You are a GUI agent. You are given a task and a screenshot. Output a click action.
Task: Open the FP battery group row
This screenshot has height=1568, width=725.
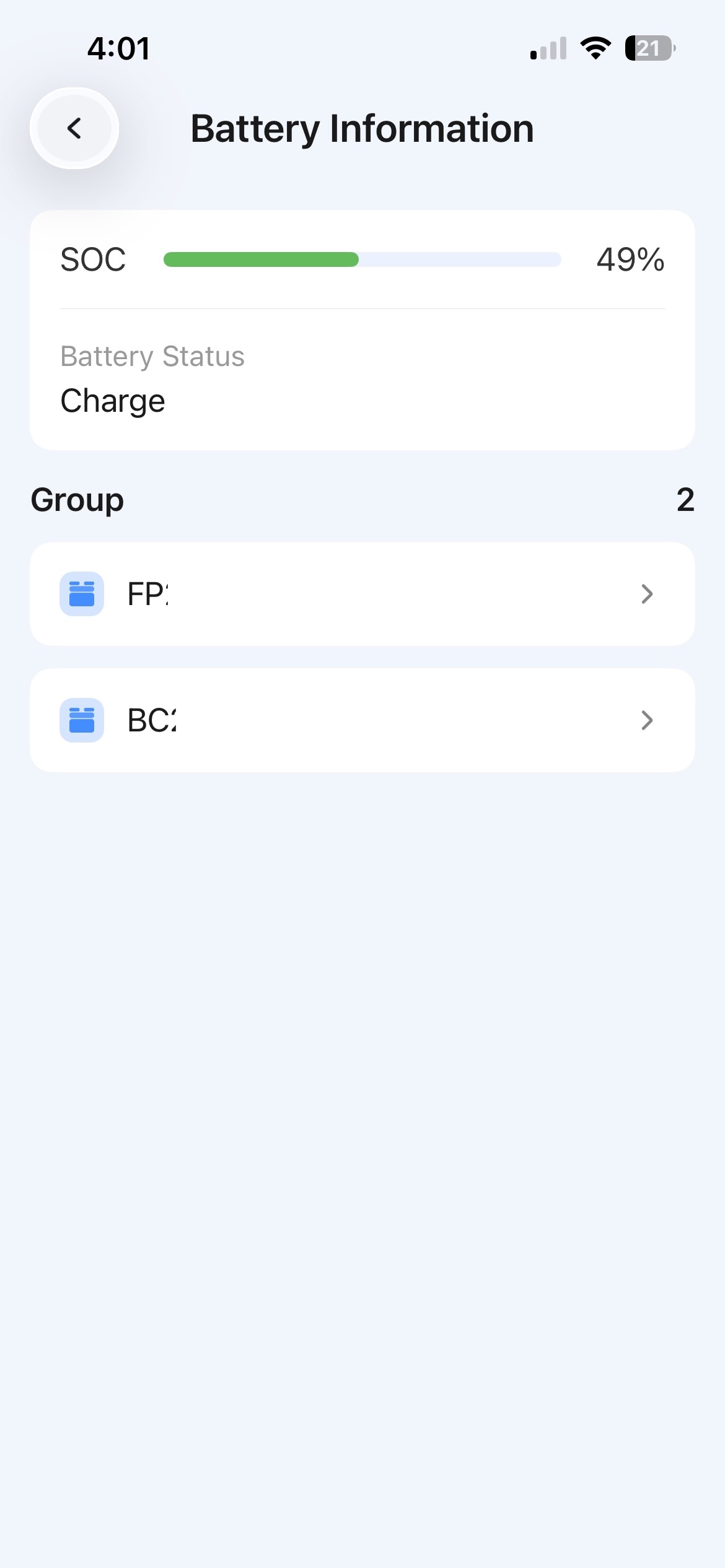(x=362, y=594)
